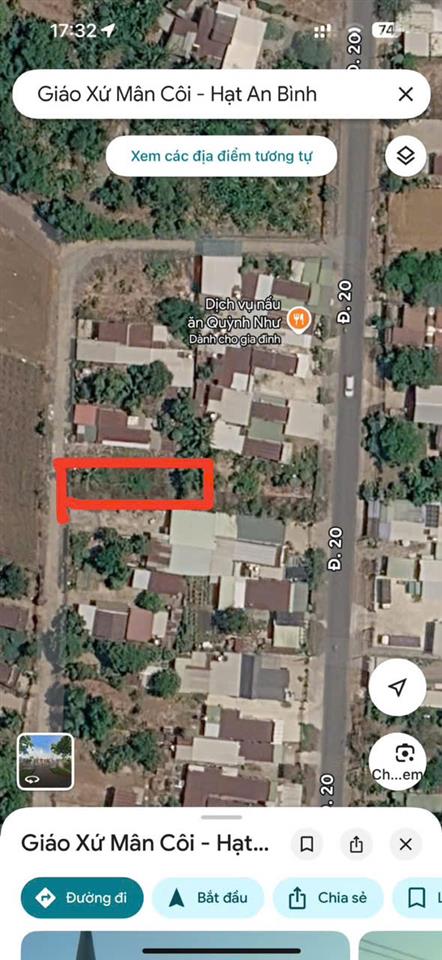
Task: Open the map layers button
Action: click(x=405, y=156)
